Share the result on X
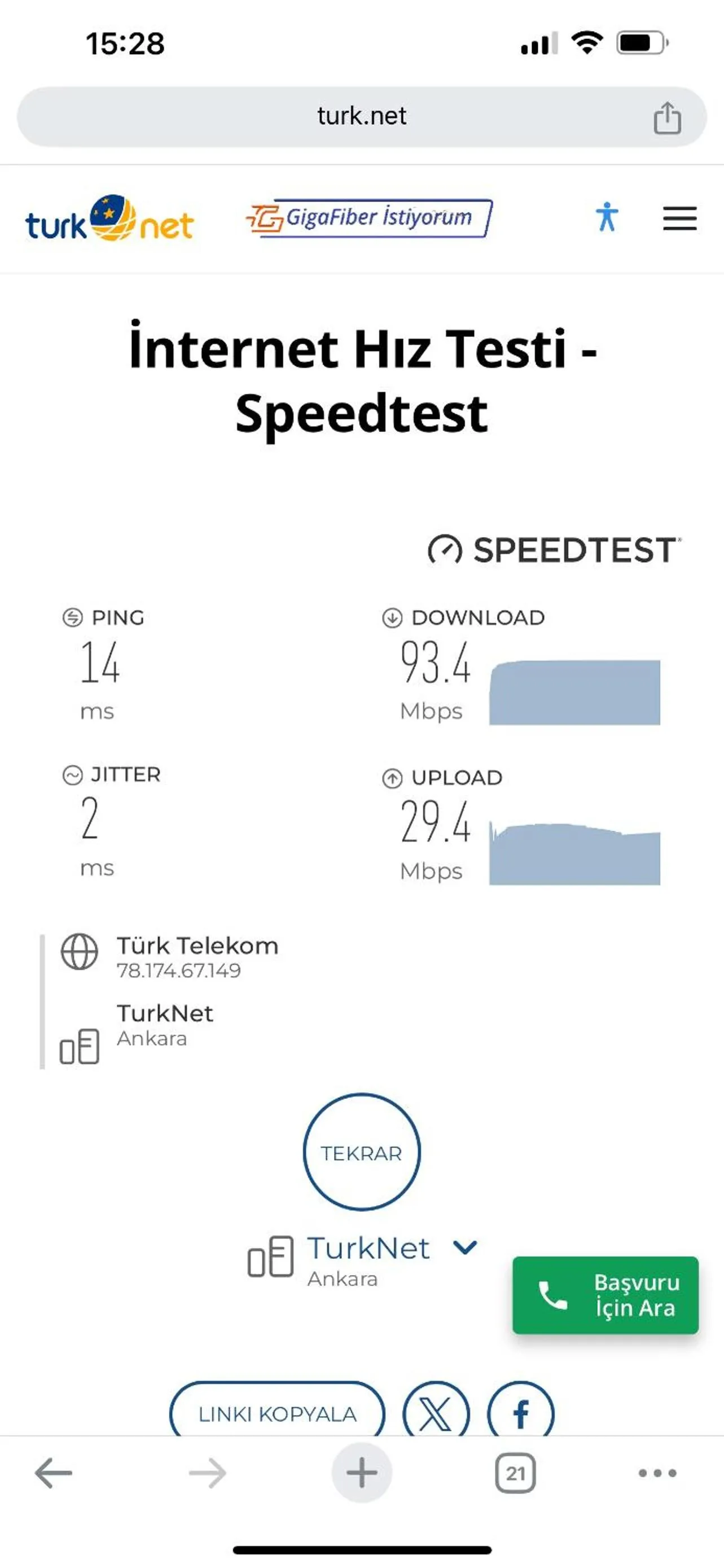724x1568 pixels. [436, 1413]
